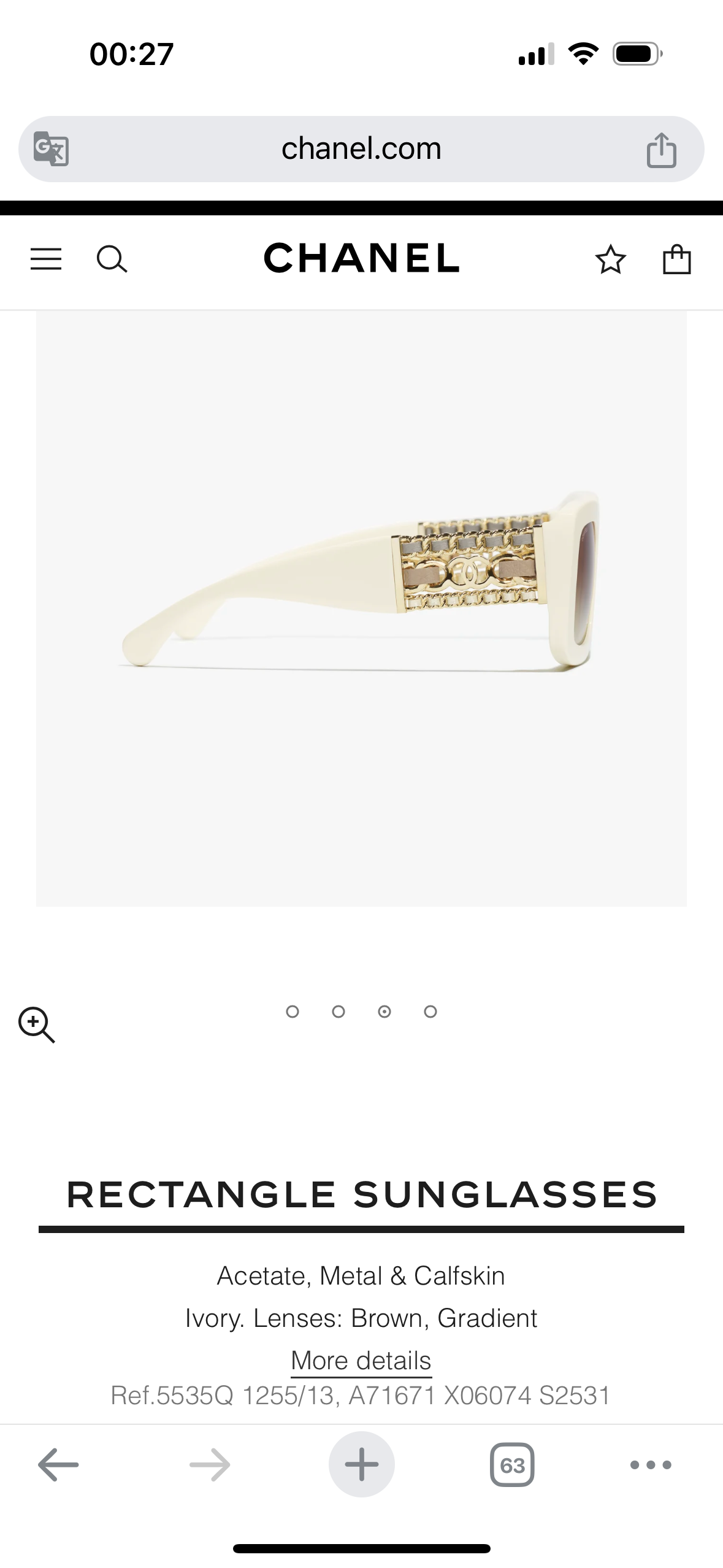Zoom into the product image
The height and width of the screenshot is (1568, 723).
click(x=37, y=1024)
